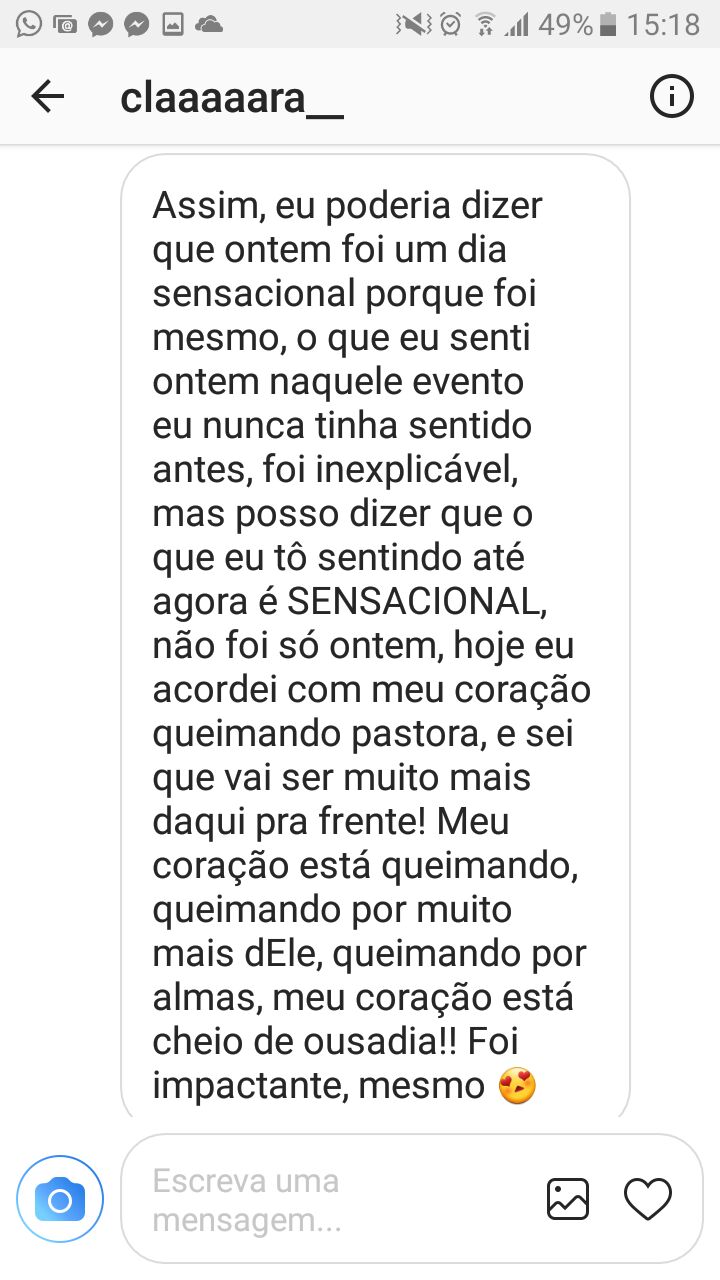Open the camera to send a photo

click(60, 1199)
